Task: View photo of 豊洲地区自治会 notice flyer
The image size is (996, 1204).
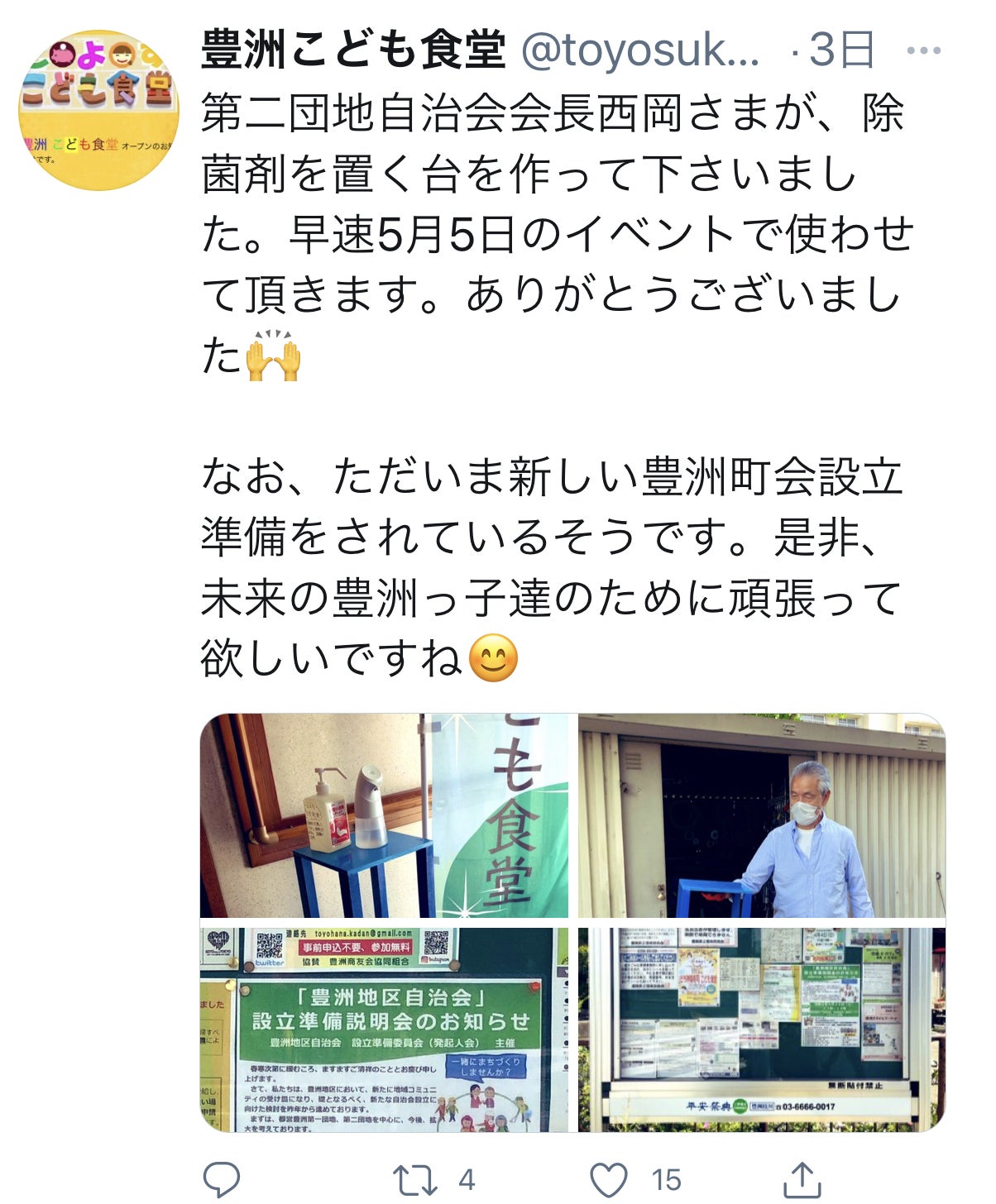Action: click(x=384, y=1030)
